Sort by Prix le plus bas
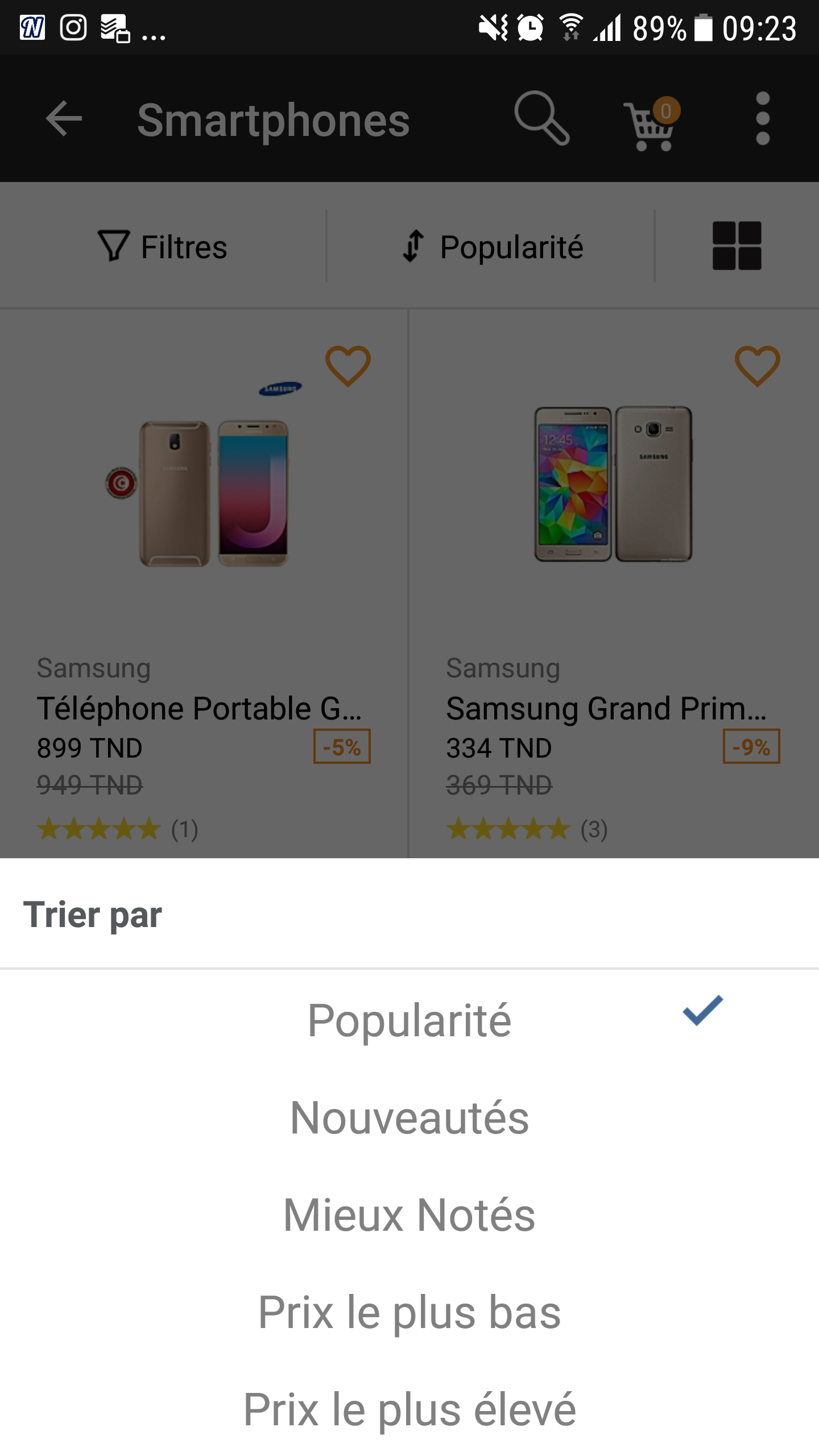 [x=409, y=1312]
